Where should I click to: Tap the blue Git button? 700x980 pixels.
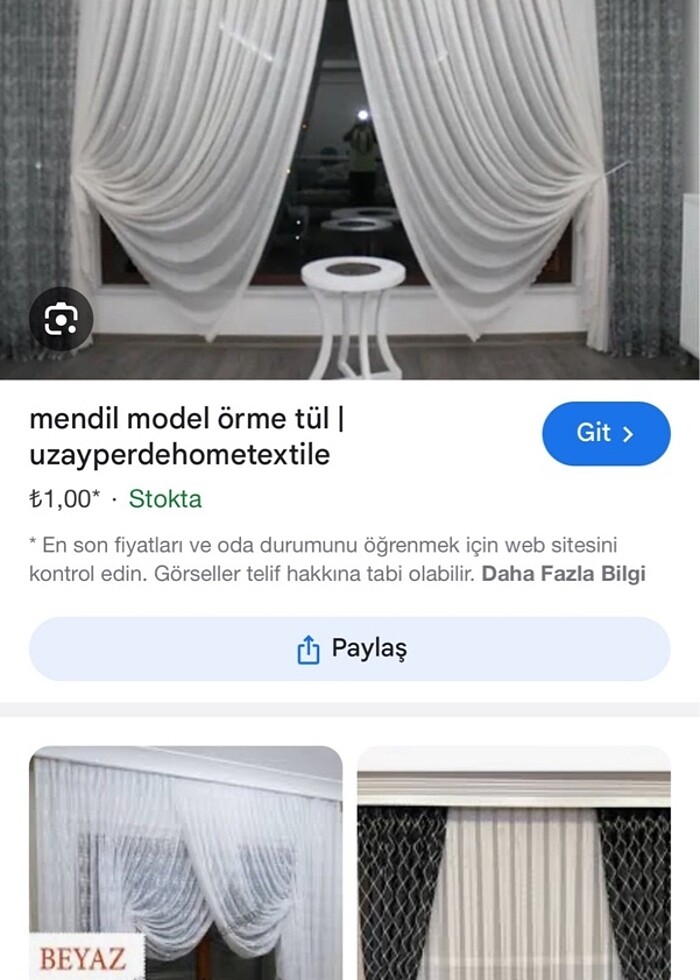pos(606,433)
